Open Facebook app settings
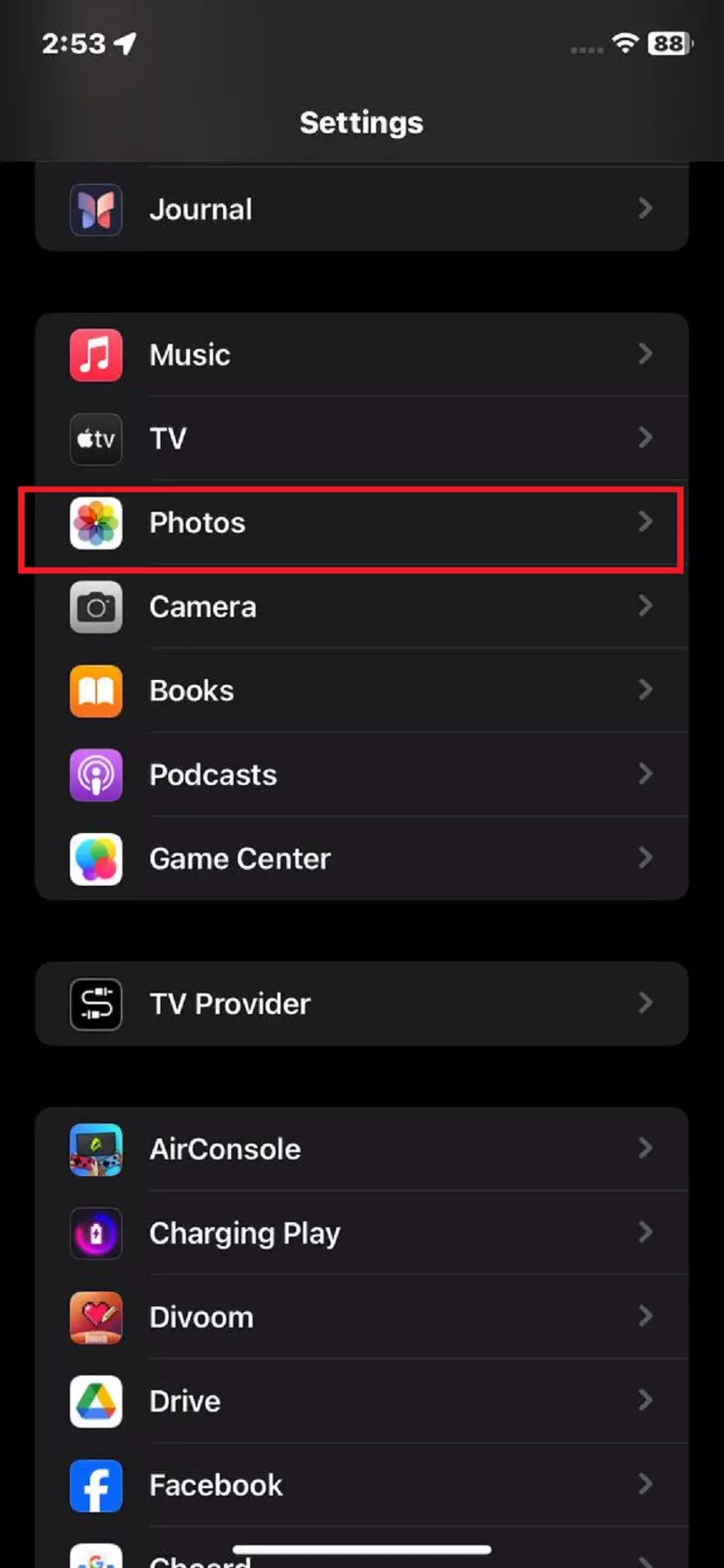Screen dimensions: 724x1568 pyautogui.click(x=362, y=1485)
